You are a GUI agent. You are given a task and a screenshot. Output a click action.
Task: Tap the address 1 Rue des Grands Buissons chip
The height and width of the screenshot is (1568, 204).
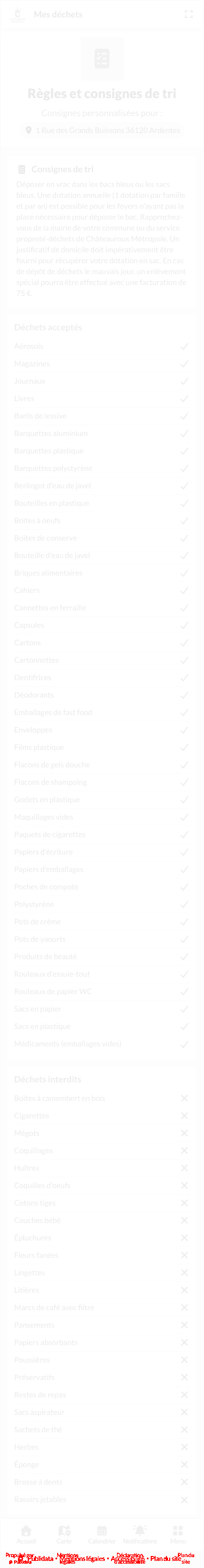click(x=102, y=130)
